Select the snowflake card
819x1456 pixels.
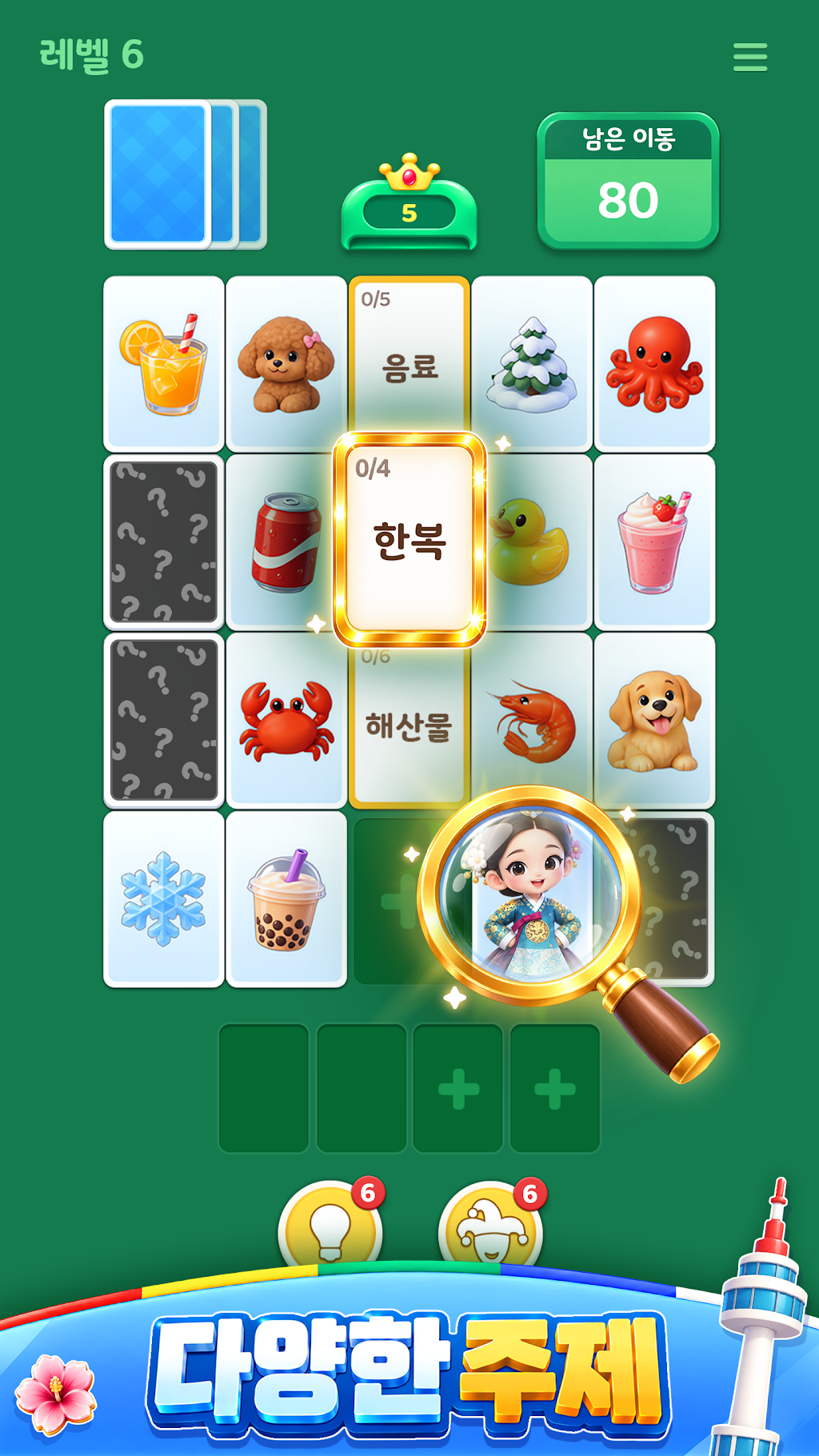(164, 899)
